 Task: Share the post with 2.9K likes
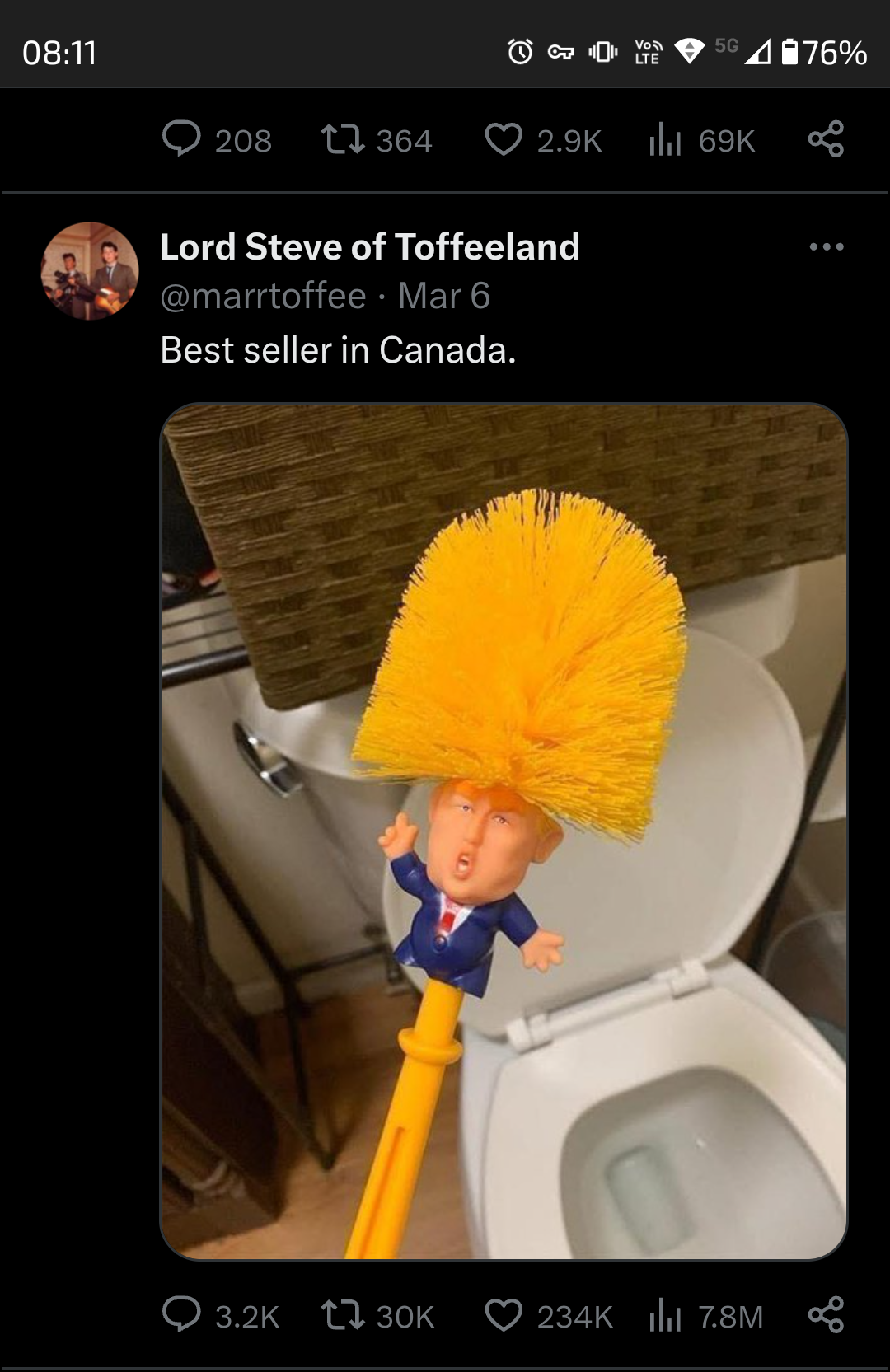point(826,139)
